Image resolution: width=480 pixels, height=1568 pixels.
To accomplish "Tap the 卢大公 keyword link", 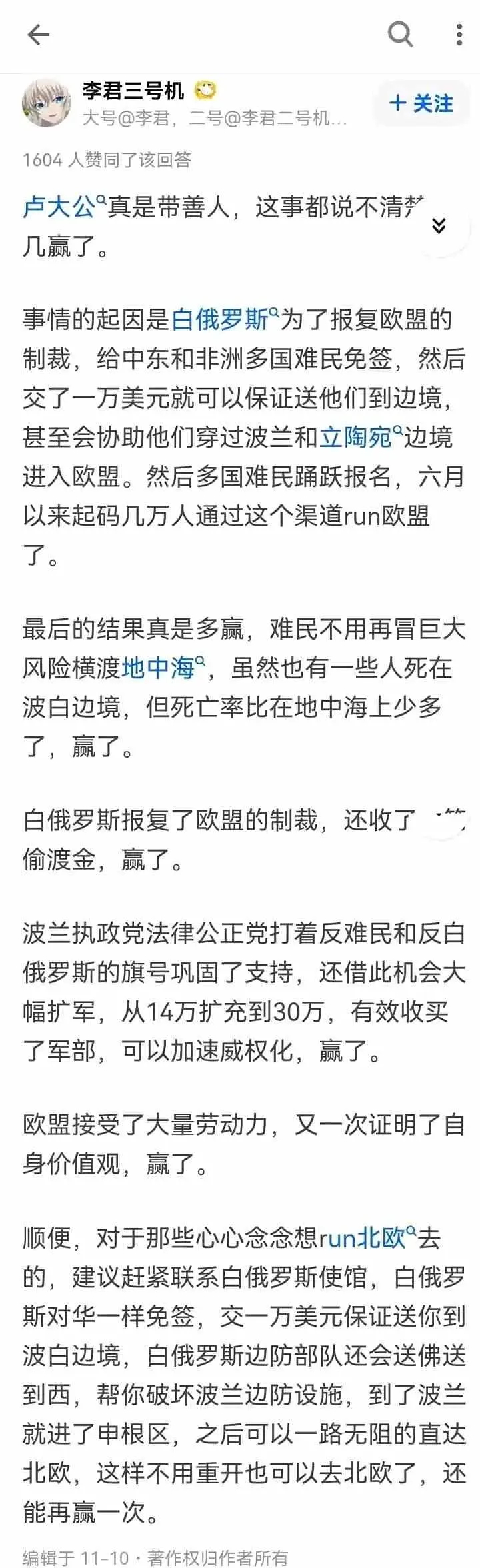I will [64, 208].
